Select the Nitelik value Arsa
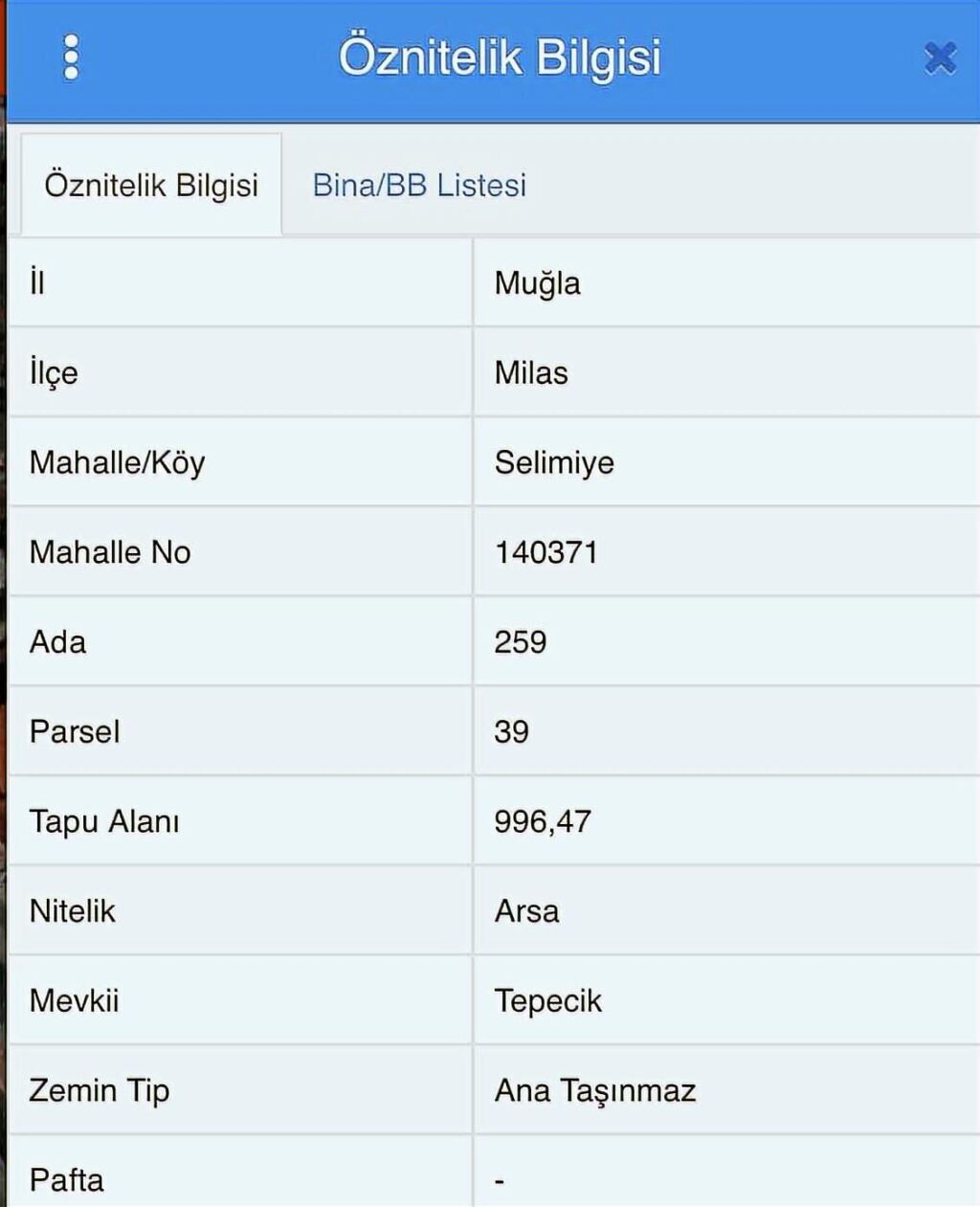Image resolution: width=980 pixels, height=1207 pixels. coord(527,911)
